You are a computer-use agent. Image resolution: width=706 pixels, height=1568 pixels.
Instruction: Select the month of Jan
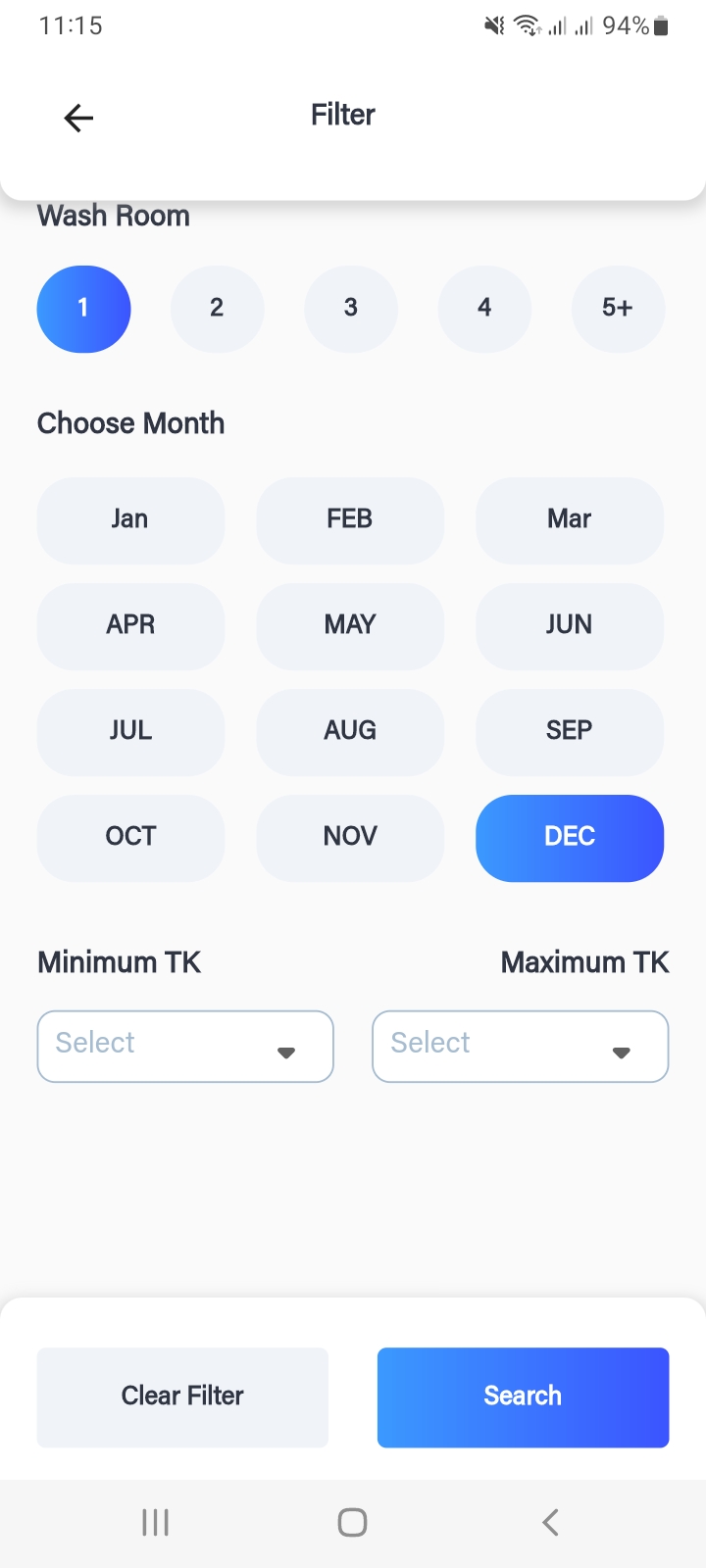[x=130, y=520]
